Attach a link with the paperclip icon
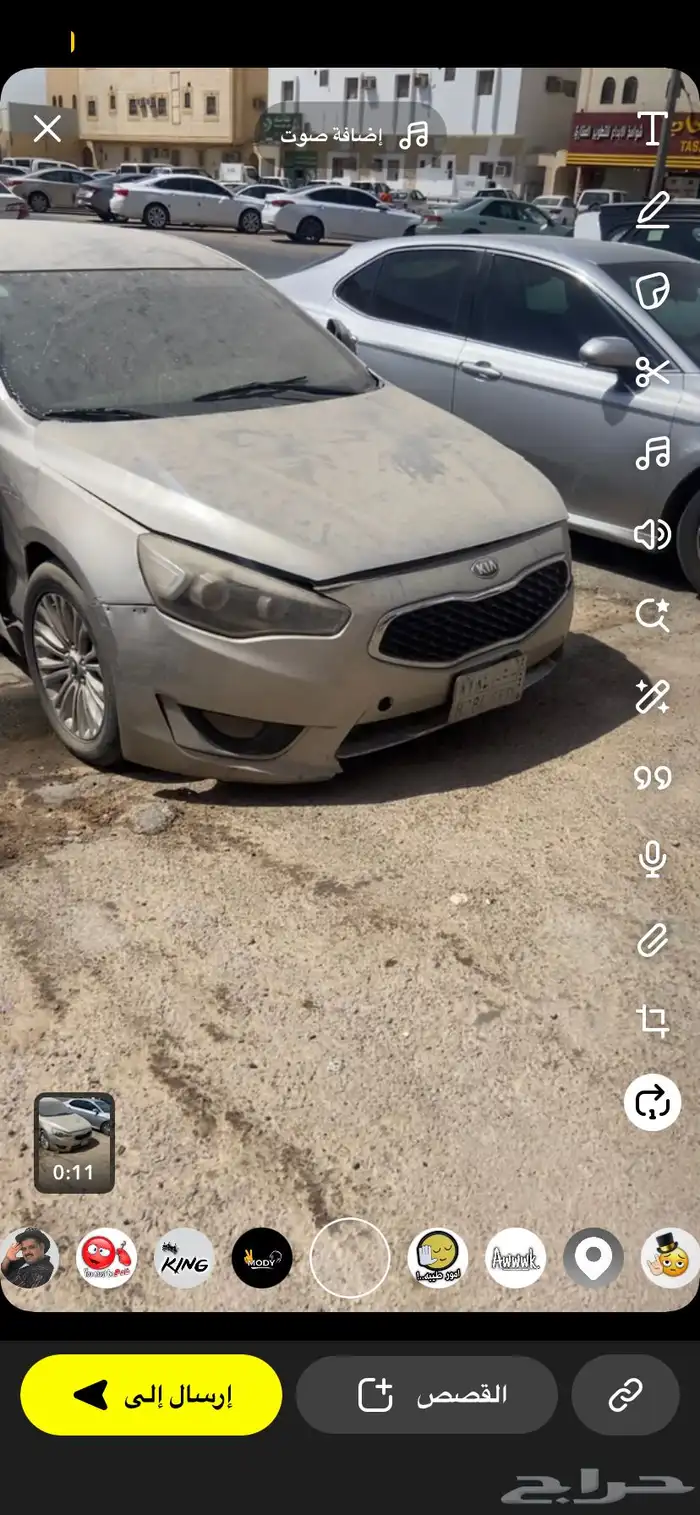Image resolution: width=700 pixels, height=1515 pixels. click(652, 940)
